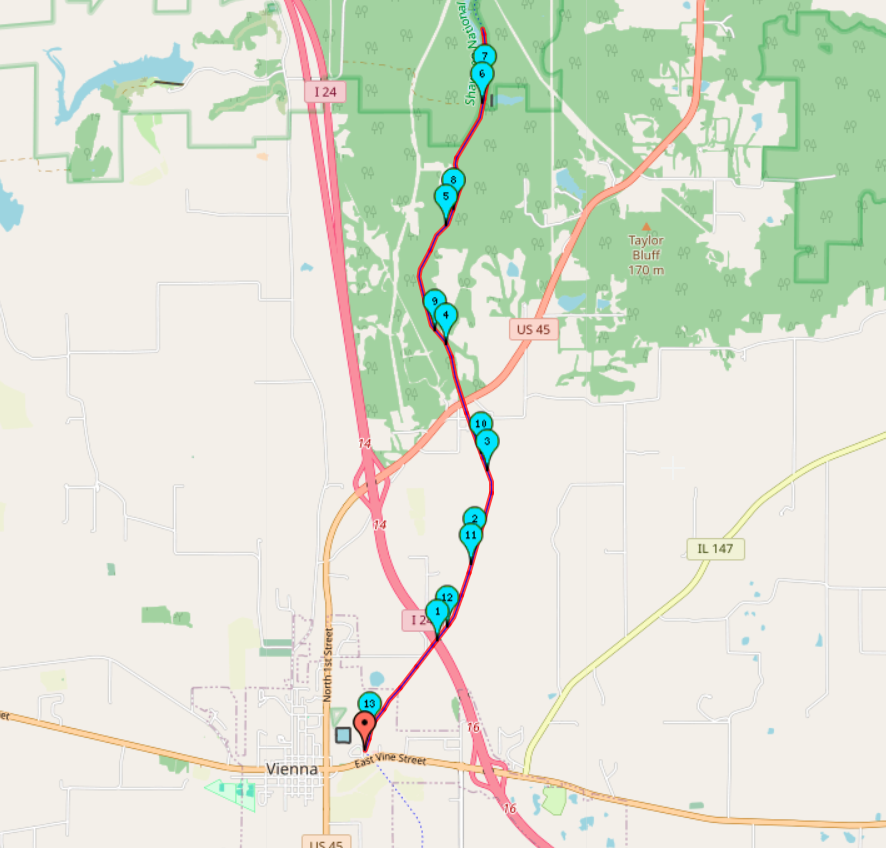Select waypoint marker 9
The image size is (886, 848).
pyautogui.click(x=433, y=301)
